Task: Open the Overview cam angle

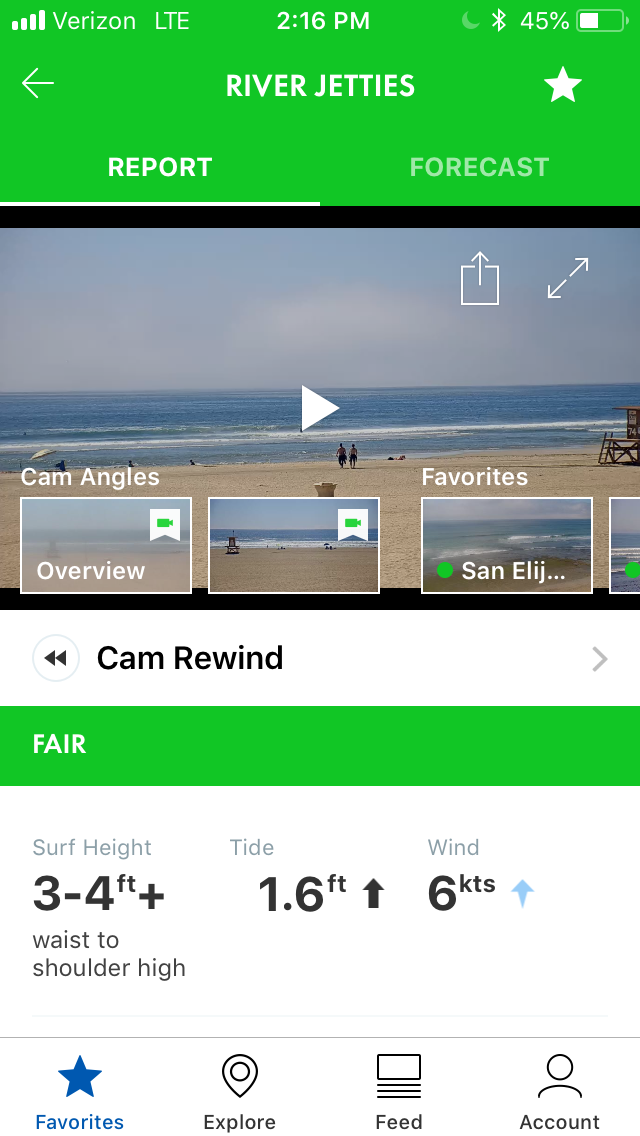Action: point(106,546)
